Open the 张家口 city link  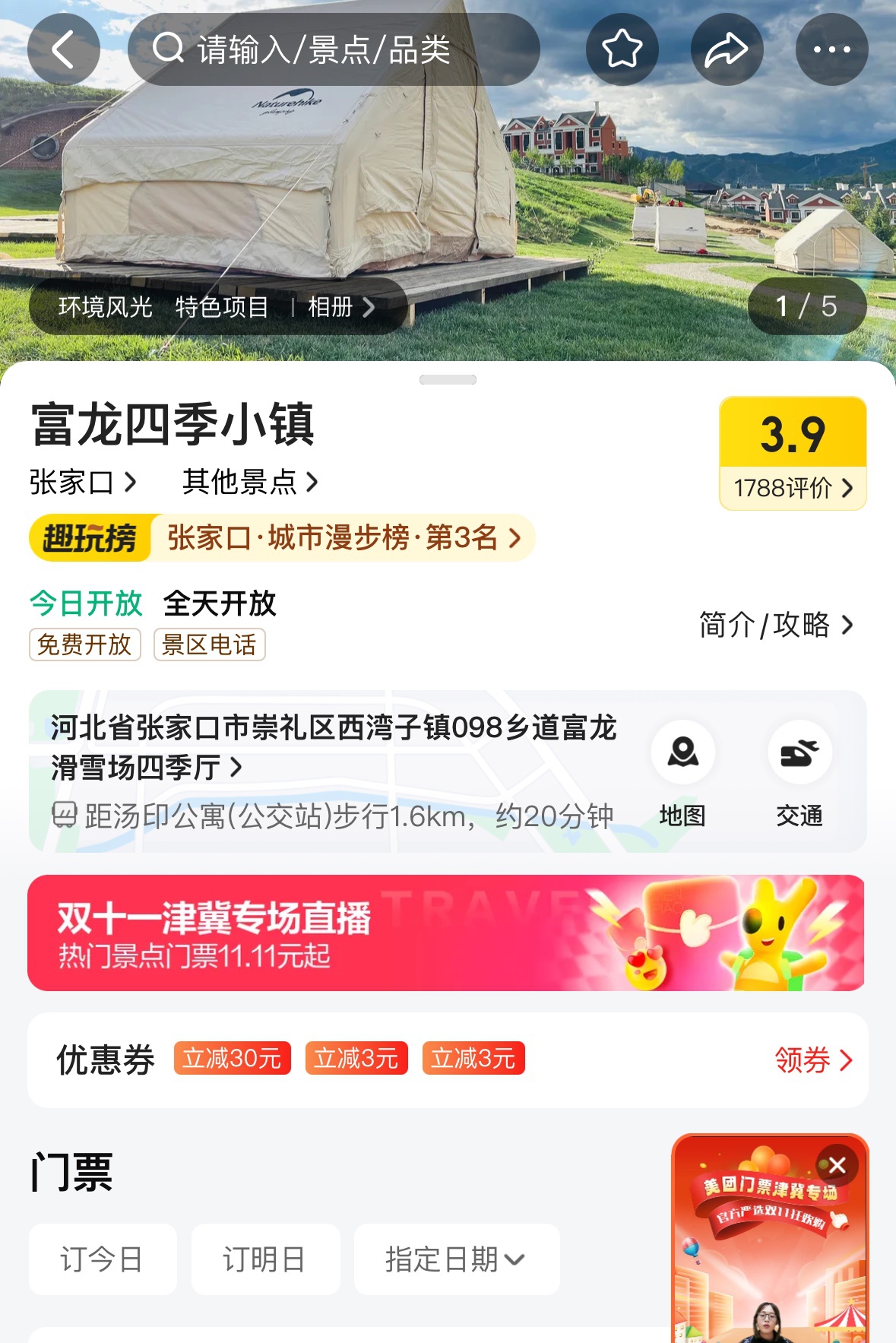coord(83,482)
